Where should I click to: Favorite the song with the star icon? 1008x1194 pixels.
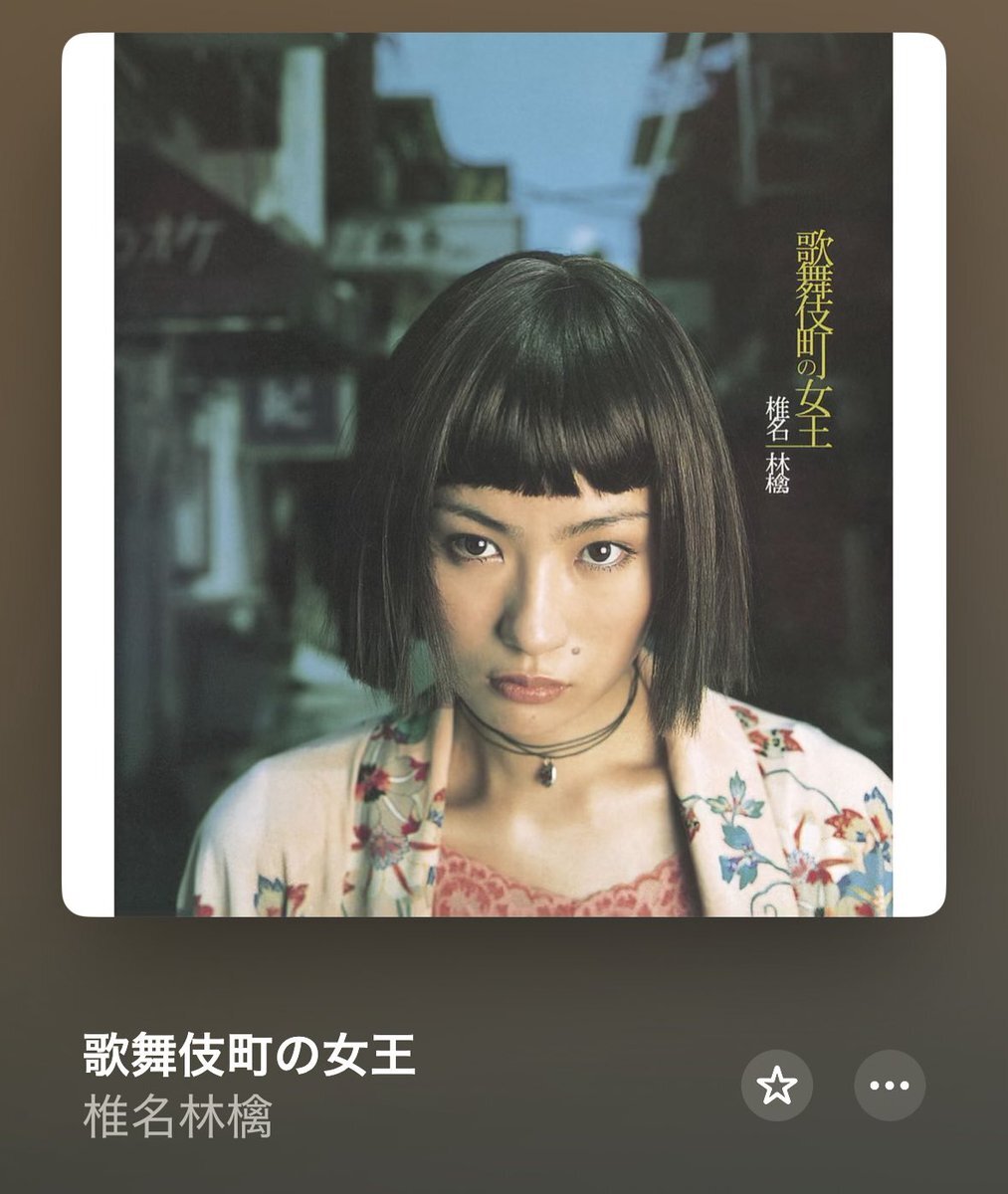777,1086
